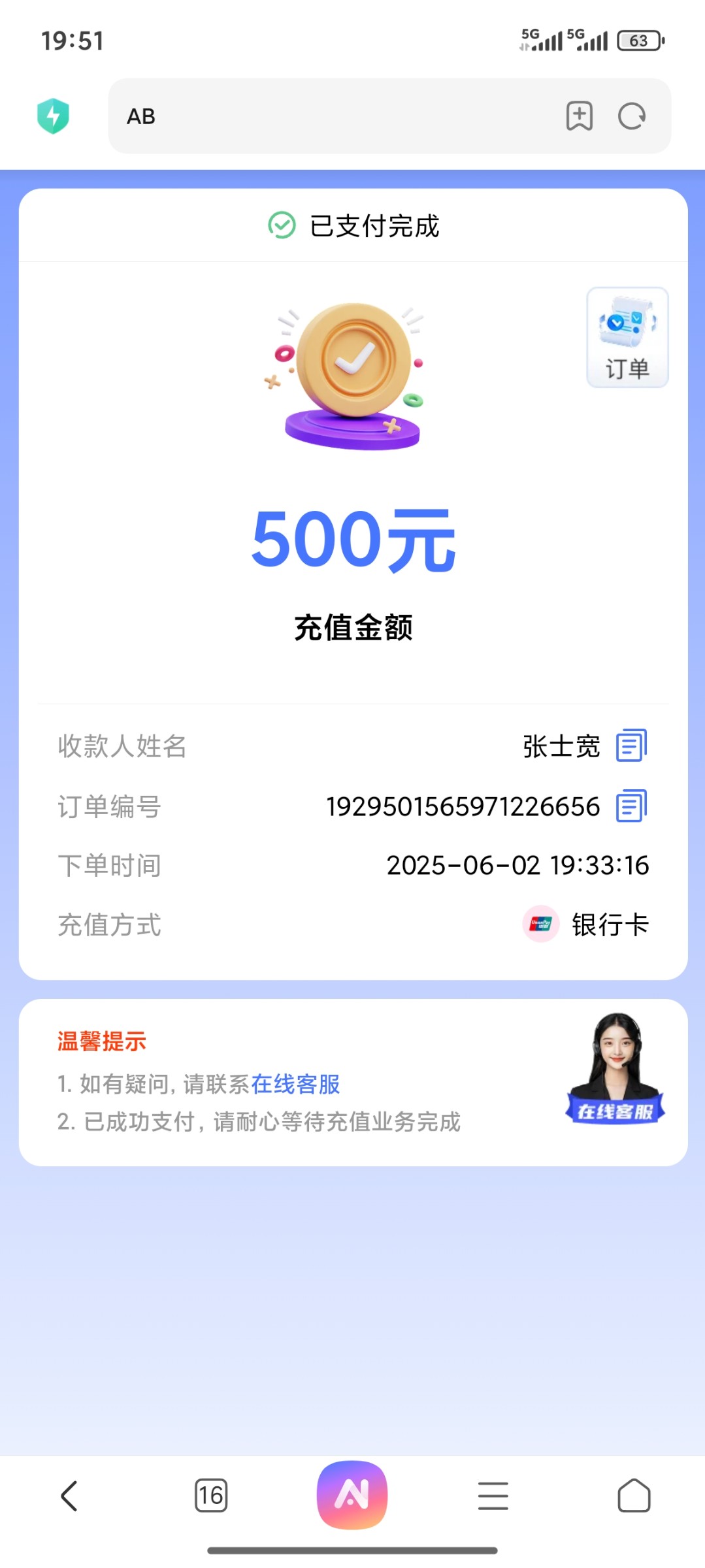The image size is (705, 1568).
Task: Open the 订单 orders button
Action: 627,338
